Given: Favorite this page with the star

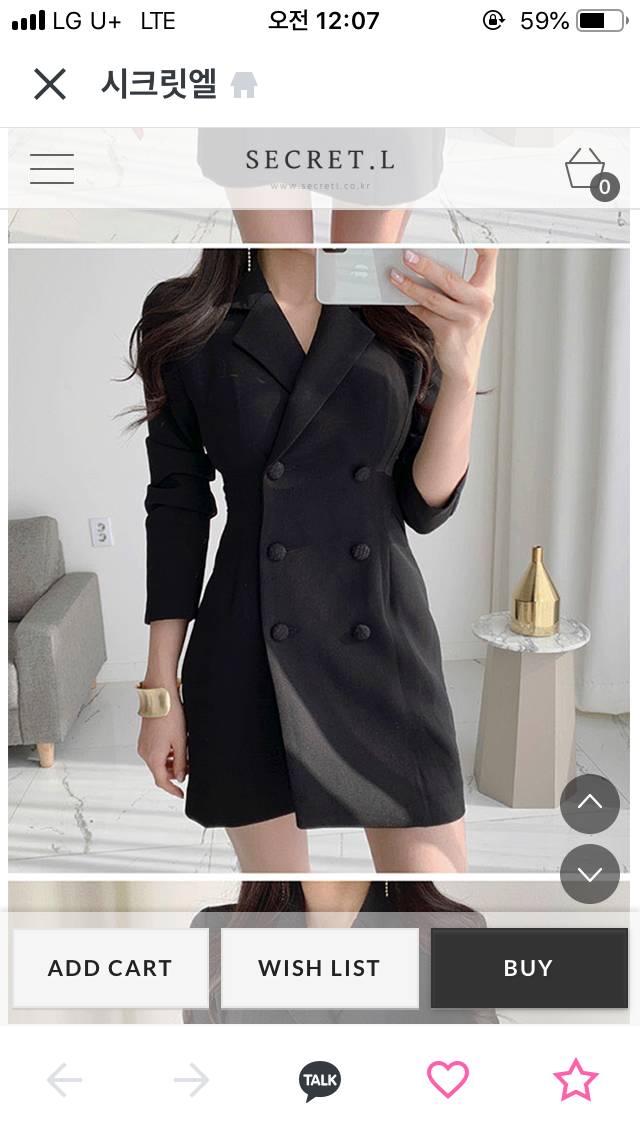Looking at the screenshot, I should [x=575, y=1080].
